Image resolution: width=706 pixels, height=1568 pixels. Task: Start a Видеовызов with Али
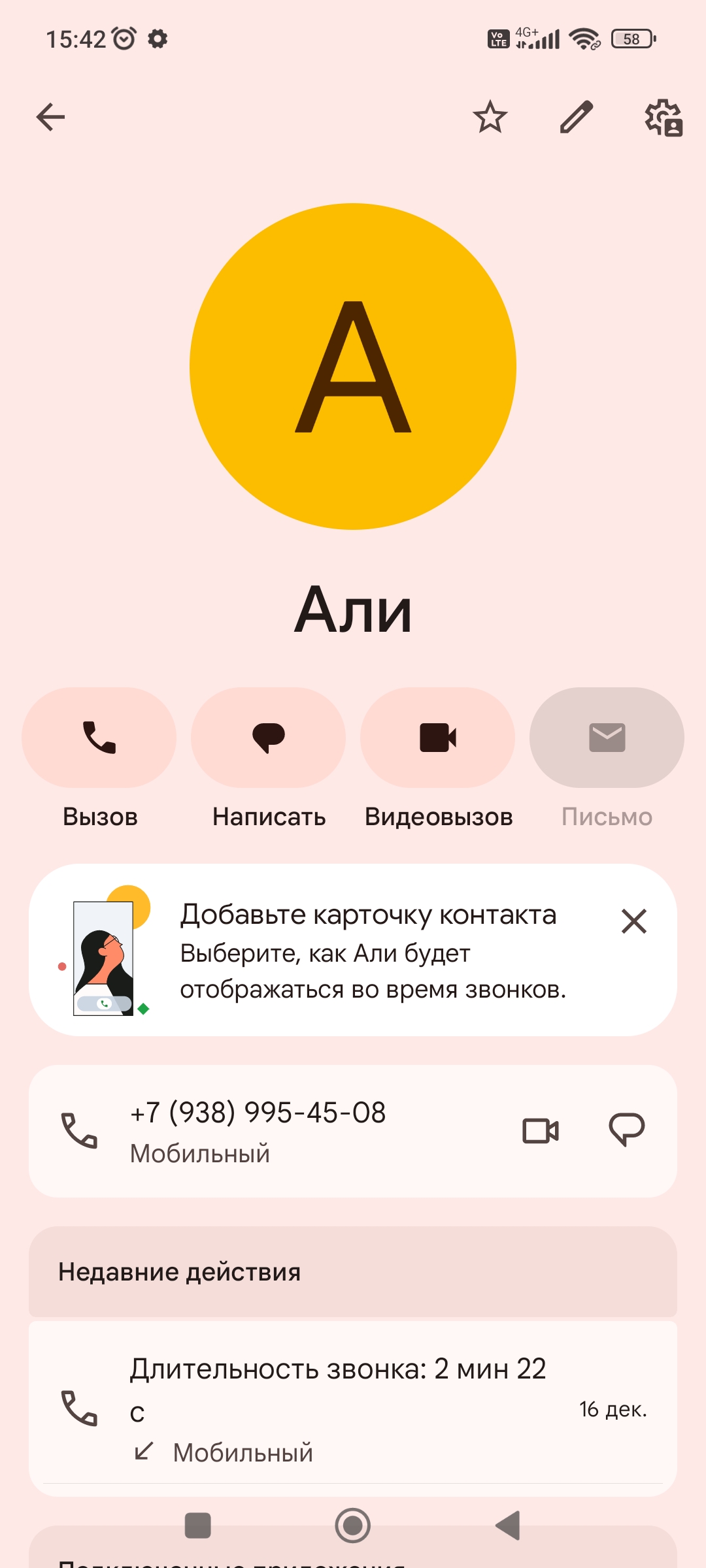[x=437, y=738]
